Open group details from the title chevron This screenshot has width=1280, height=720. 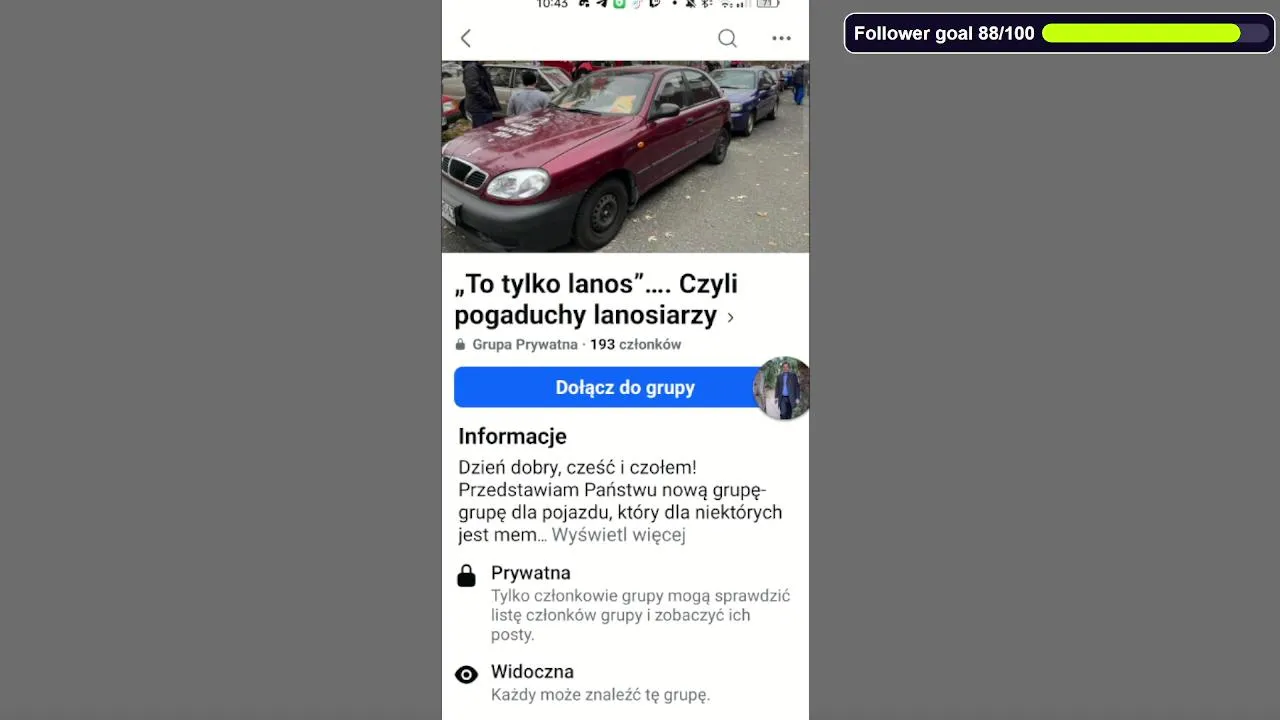(731, 317)
